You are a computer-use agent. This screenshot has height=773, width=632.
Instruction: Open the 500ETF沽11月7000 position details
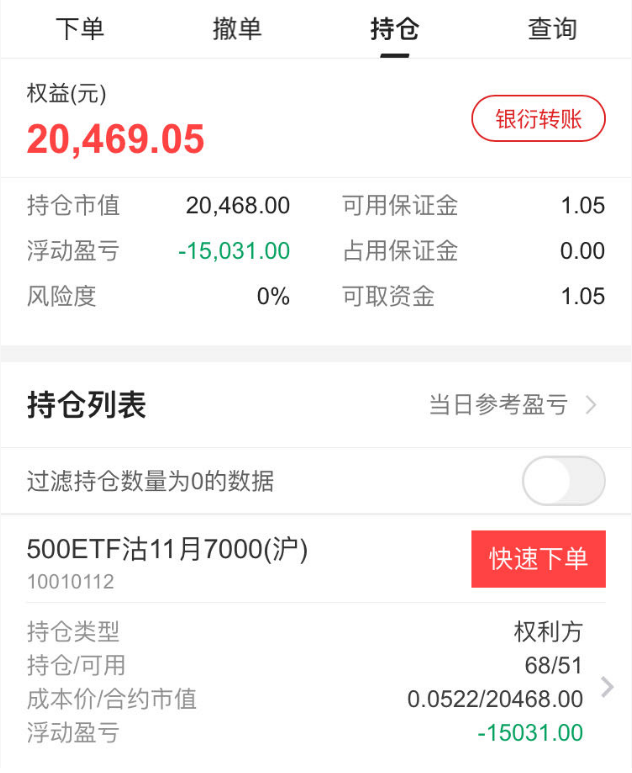tap(606, 687)
